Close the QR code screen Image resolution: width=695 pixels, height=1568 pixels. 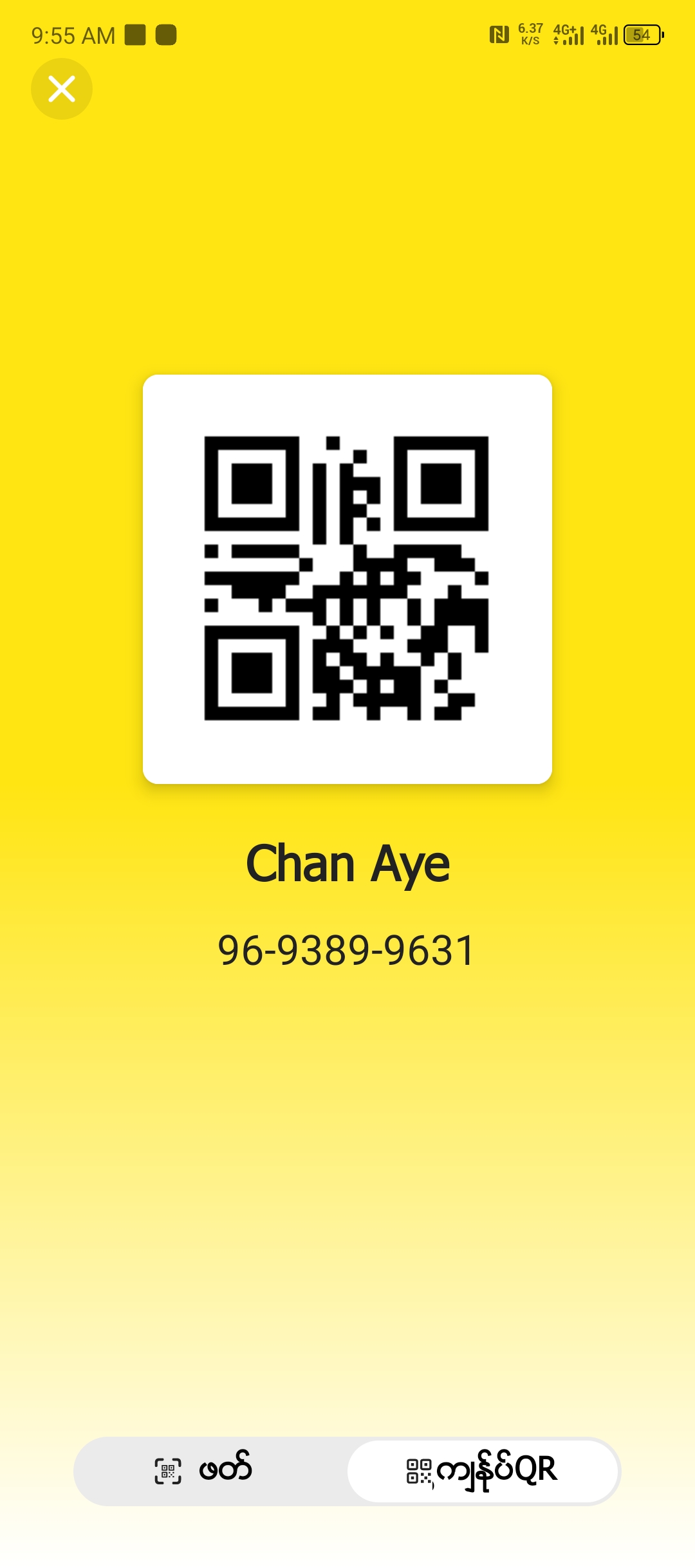click(62, 89)
